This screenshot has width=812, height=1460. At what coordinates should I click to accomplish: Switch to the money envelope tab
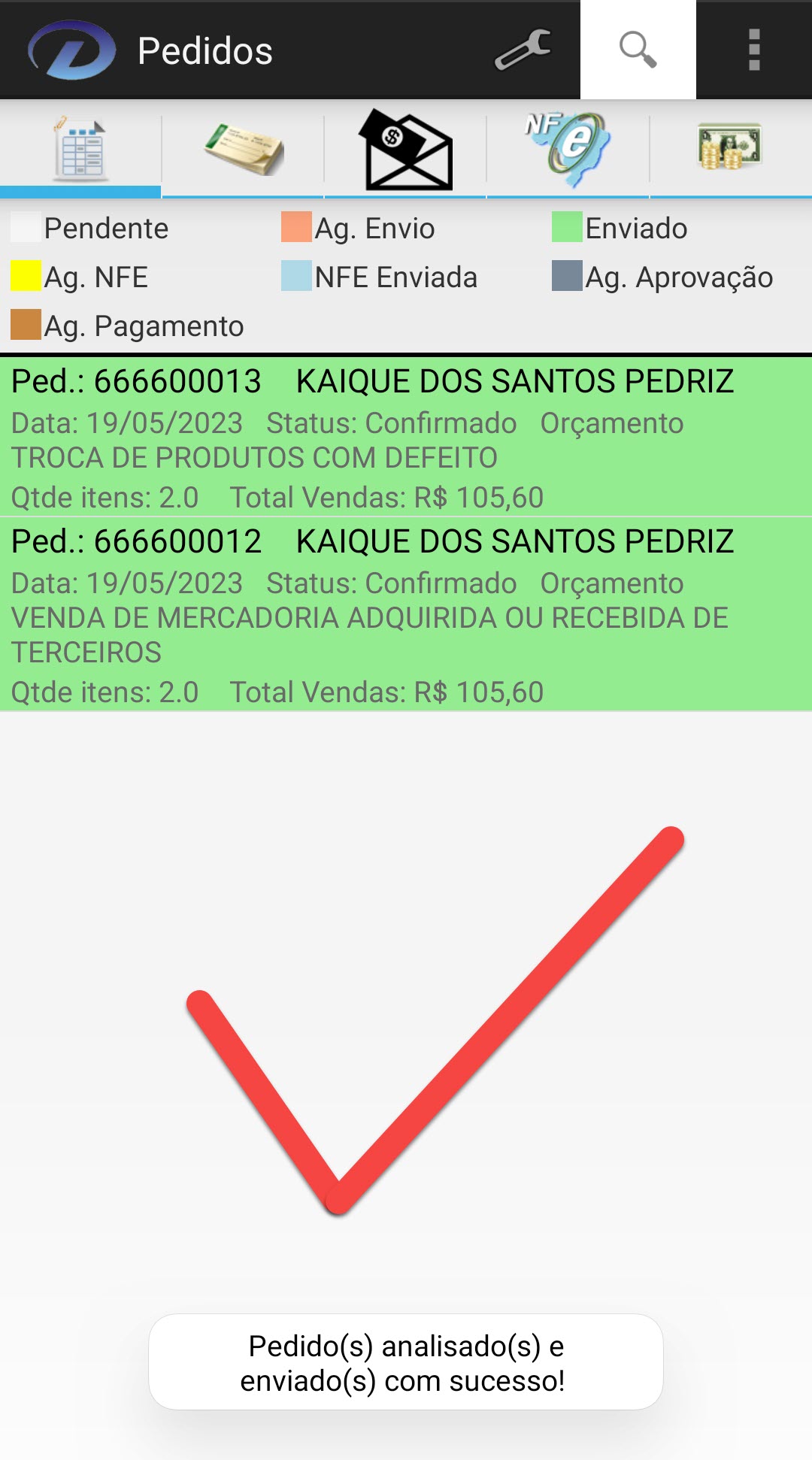tap(406, 150)
